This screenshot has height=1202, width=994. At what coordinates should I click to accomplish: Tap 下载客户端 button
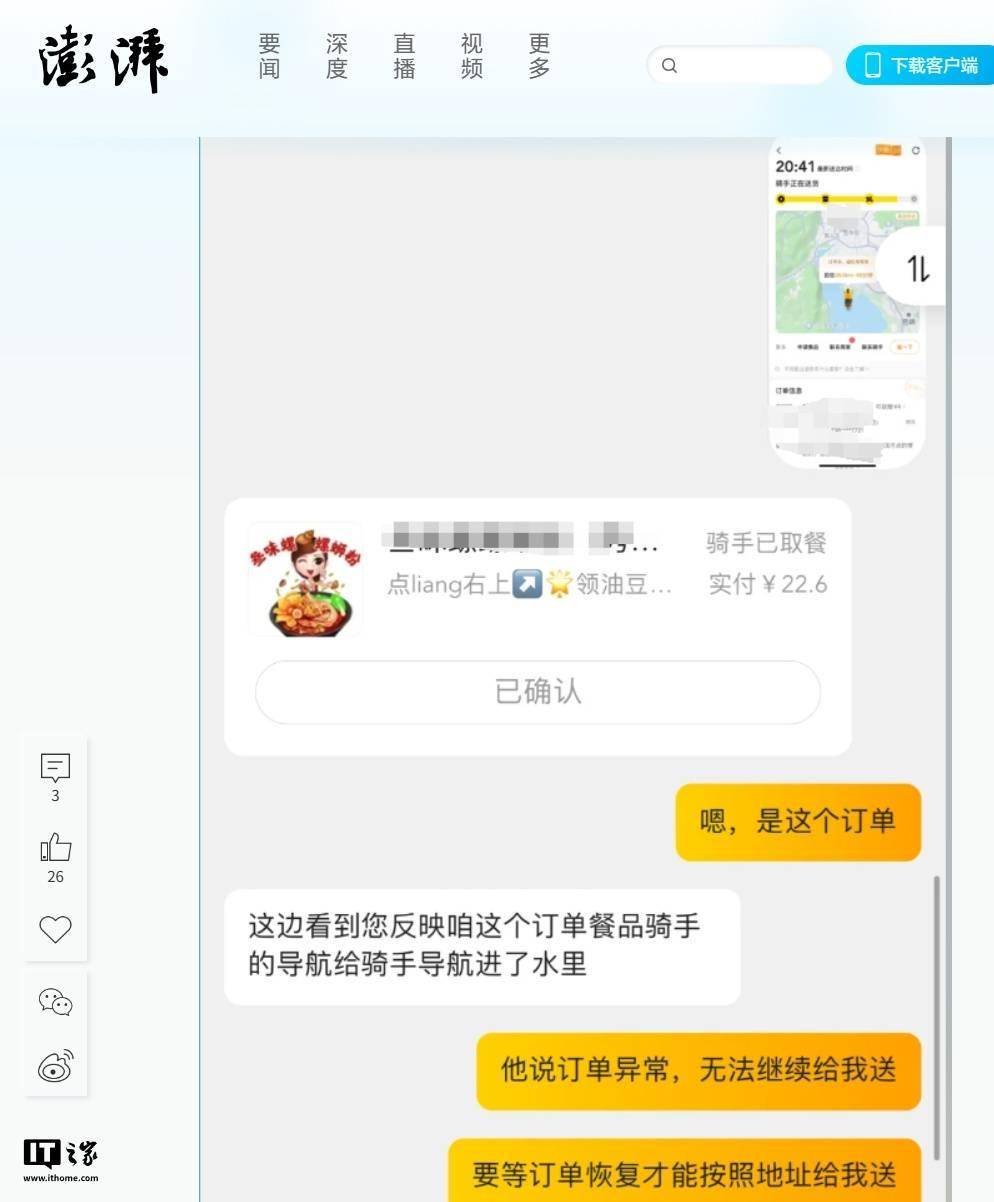(920, 66)
